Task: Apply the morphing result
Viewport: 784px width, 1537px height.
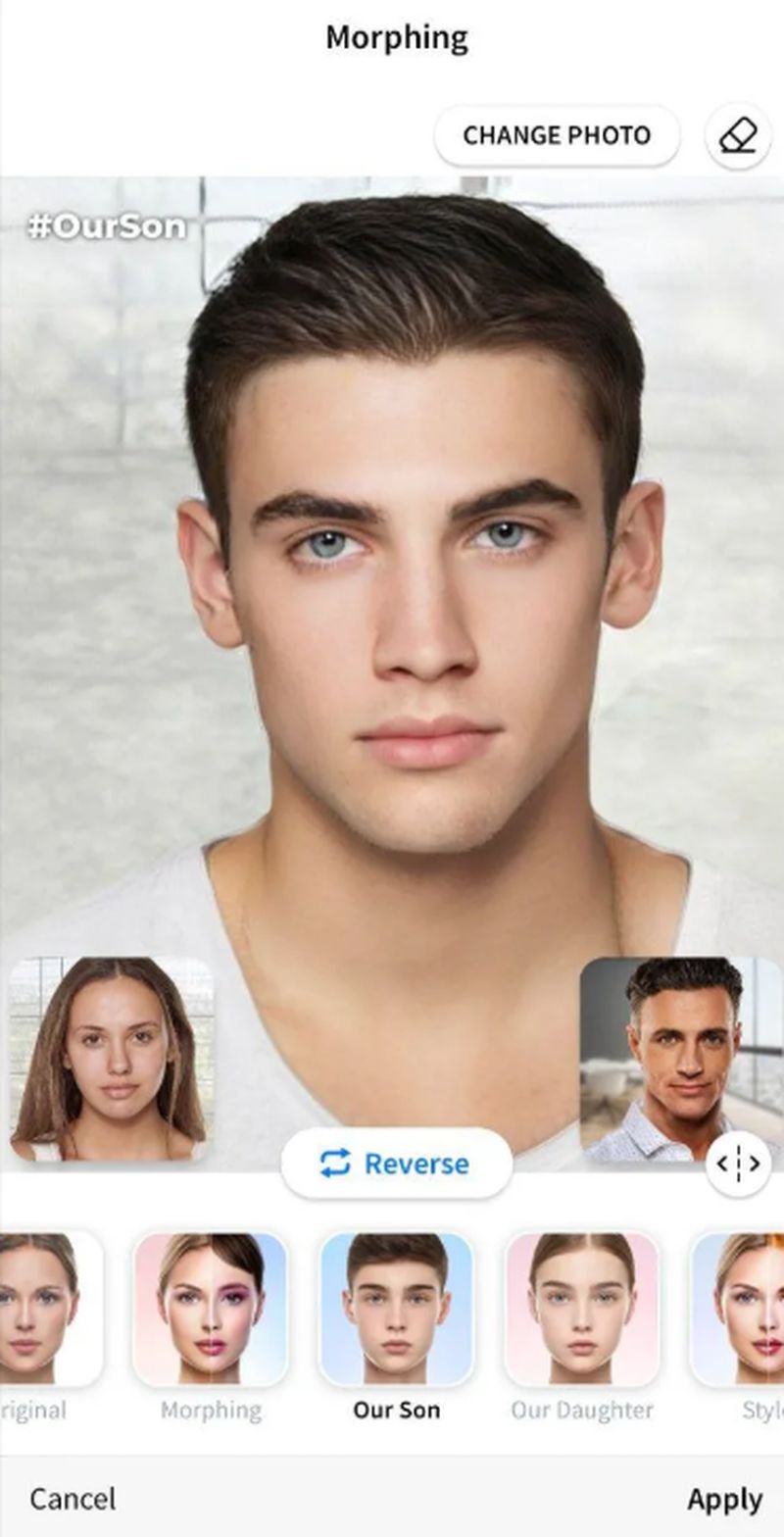Action: point(724,1498)
